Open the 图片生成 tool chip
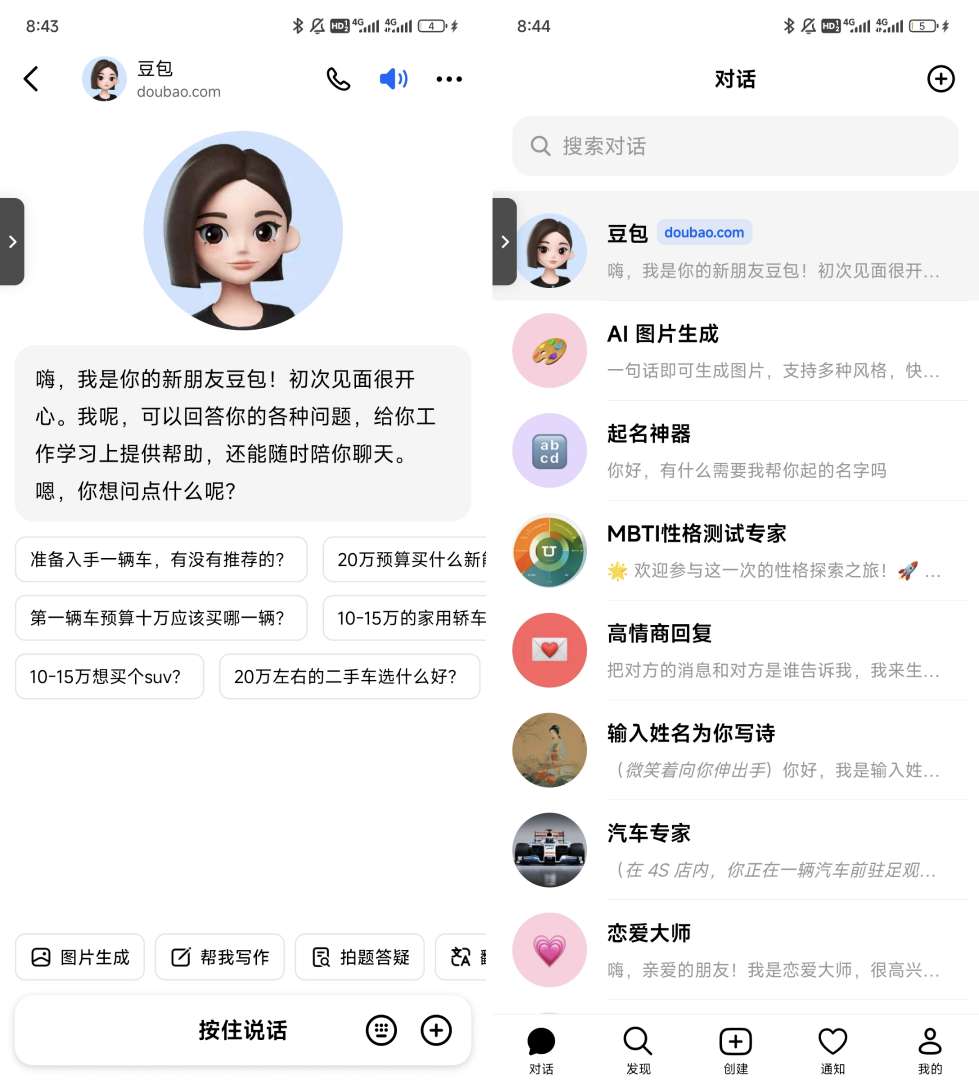Viewport: 979px width, 1080px height. point(80,957)
